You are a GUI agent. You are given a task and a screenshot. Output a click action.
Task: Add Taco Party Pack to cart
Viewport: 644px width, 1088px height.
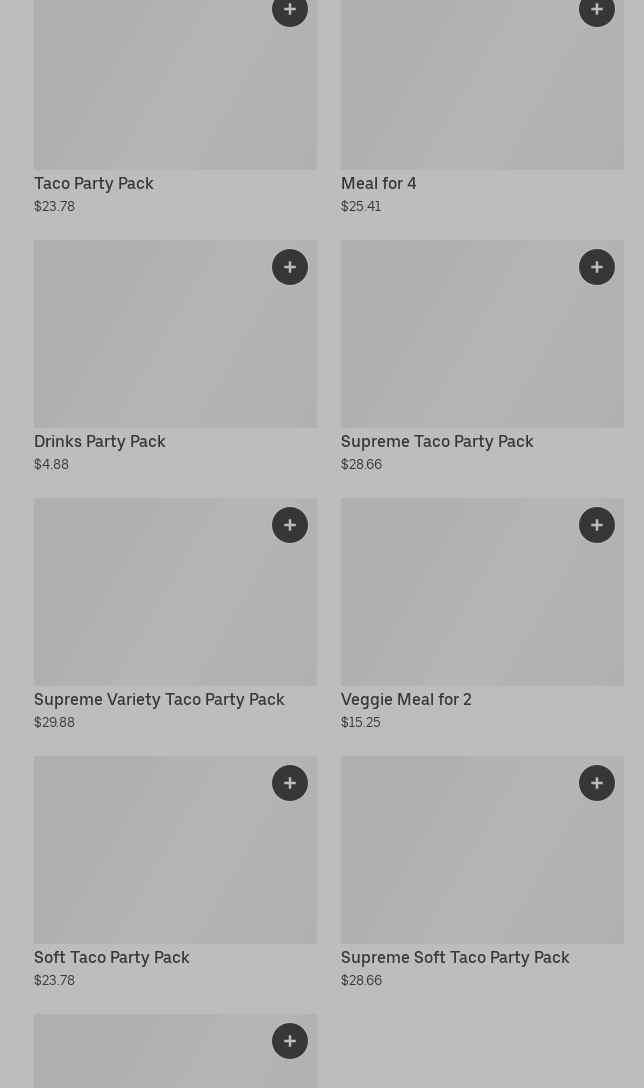290,10
